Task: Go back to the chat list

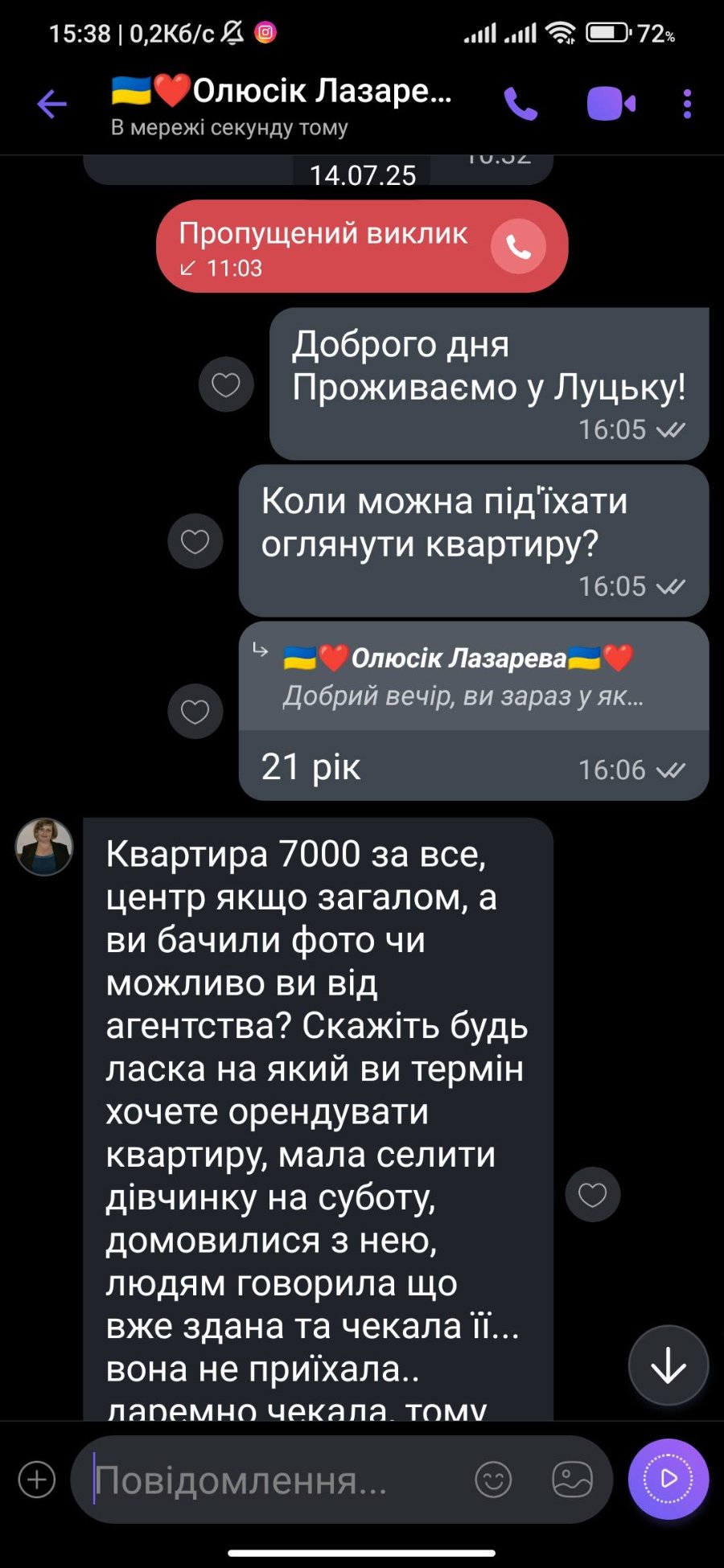Action: tap(51, 104)
